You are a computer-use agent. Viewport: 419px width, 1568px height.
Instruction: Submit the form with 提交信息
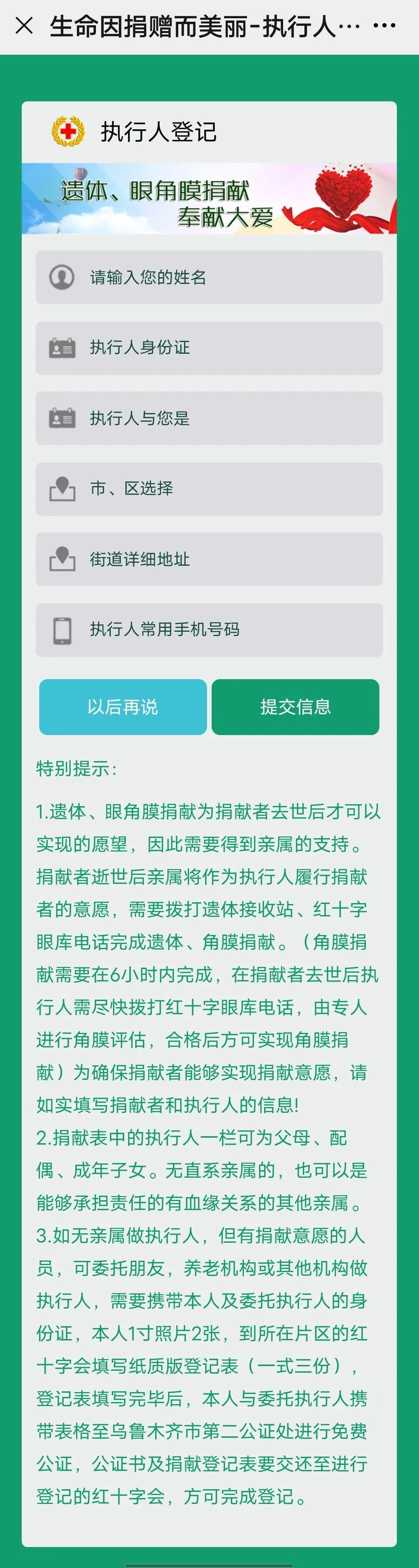(x=296, y=707)
